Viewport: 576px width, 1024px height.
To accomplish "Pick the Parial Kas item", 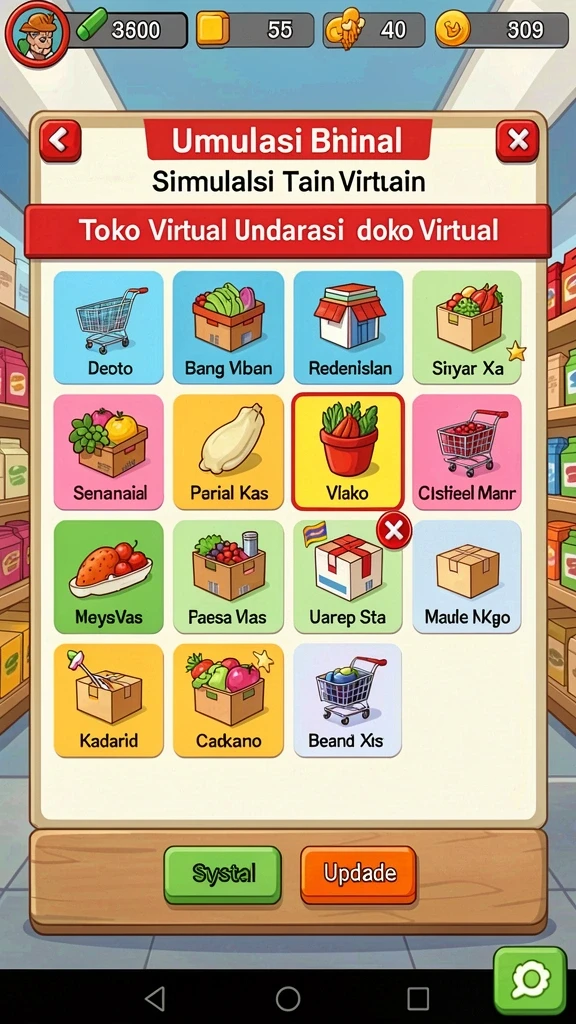I will 228,451.
